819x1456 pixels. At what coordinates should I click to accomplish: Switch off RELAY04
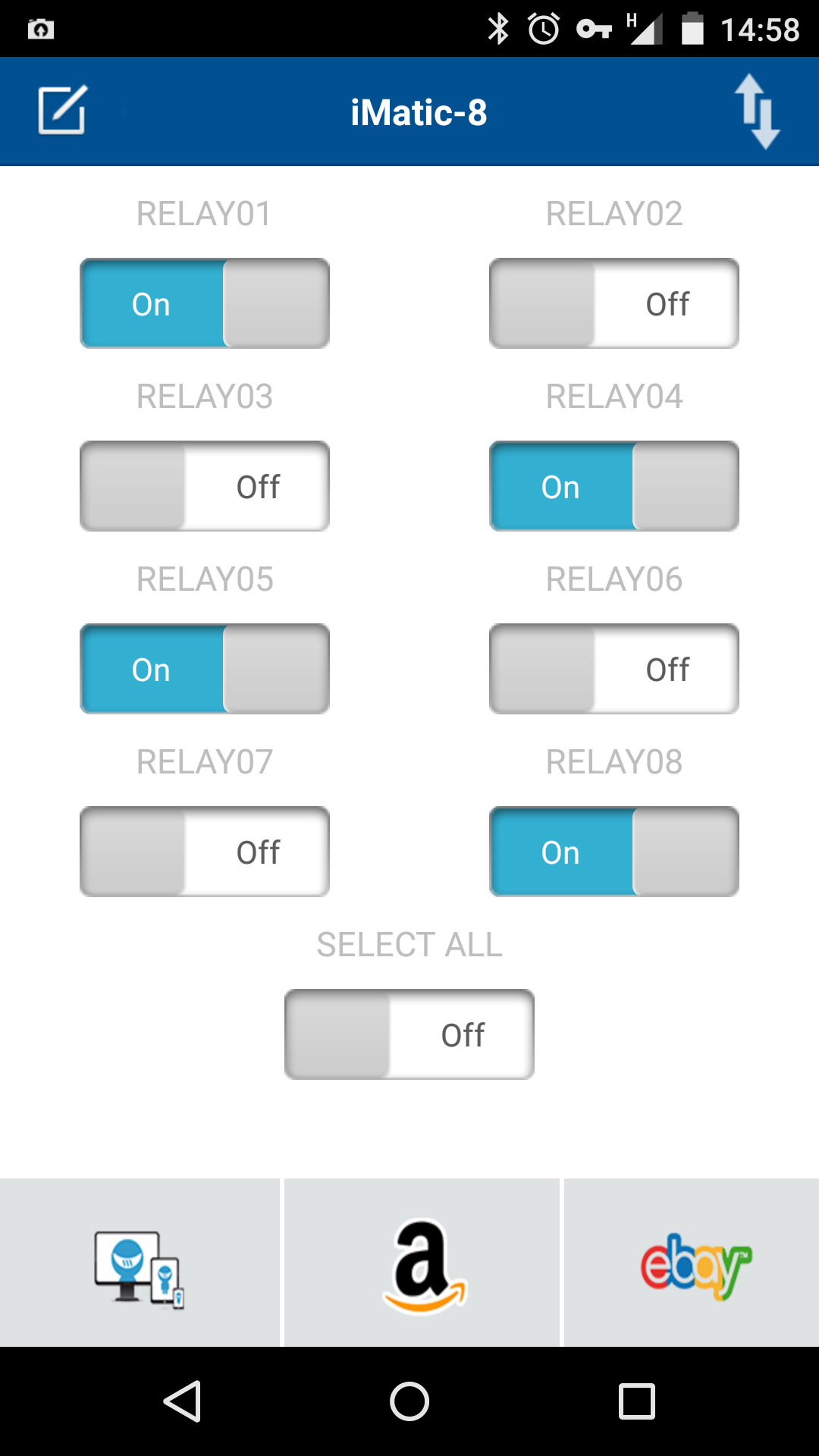coord(614,486)
